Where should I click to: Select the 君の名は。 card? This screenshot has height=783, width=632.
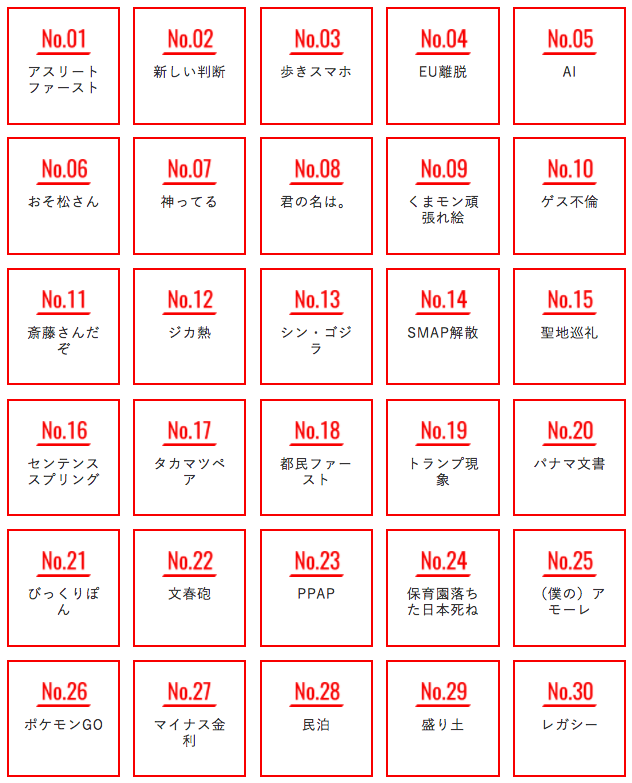[x=316, y=196]
